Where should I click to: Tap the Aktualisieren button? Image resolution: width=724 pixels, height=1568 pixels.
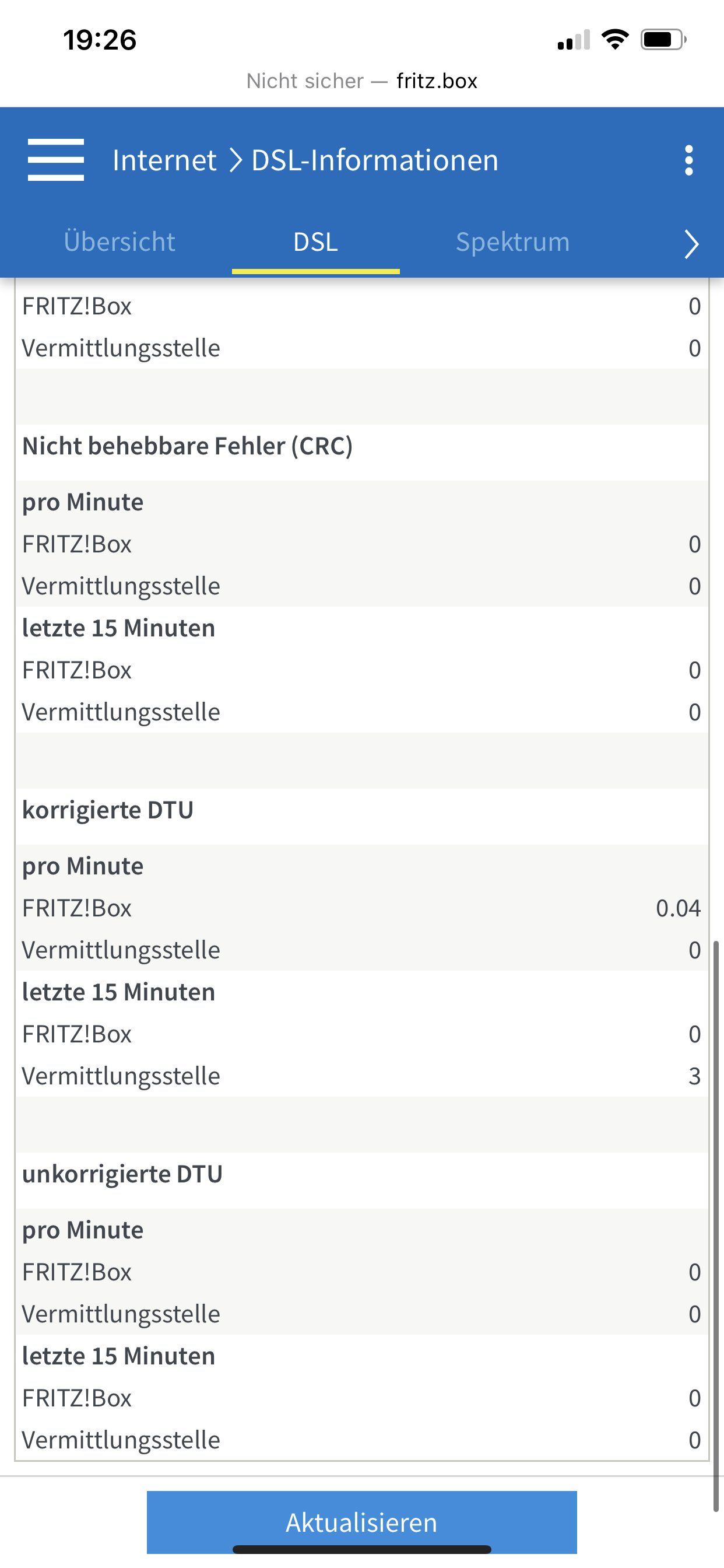tap(361, 1522)
